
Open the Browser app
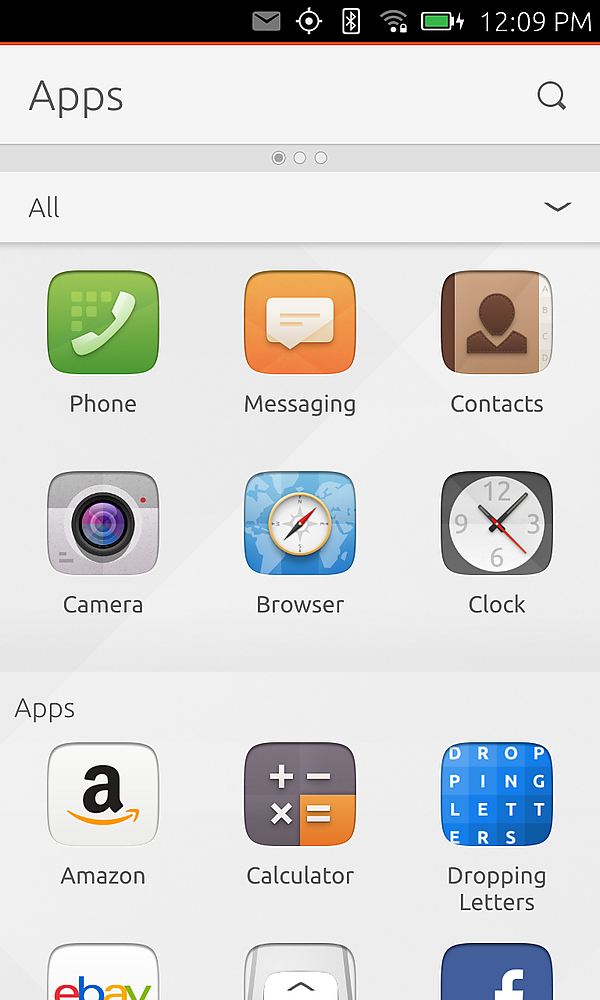pos(300,524)
